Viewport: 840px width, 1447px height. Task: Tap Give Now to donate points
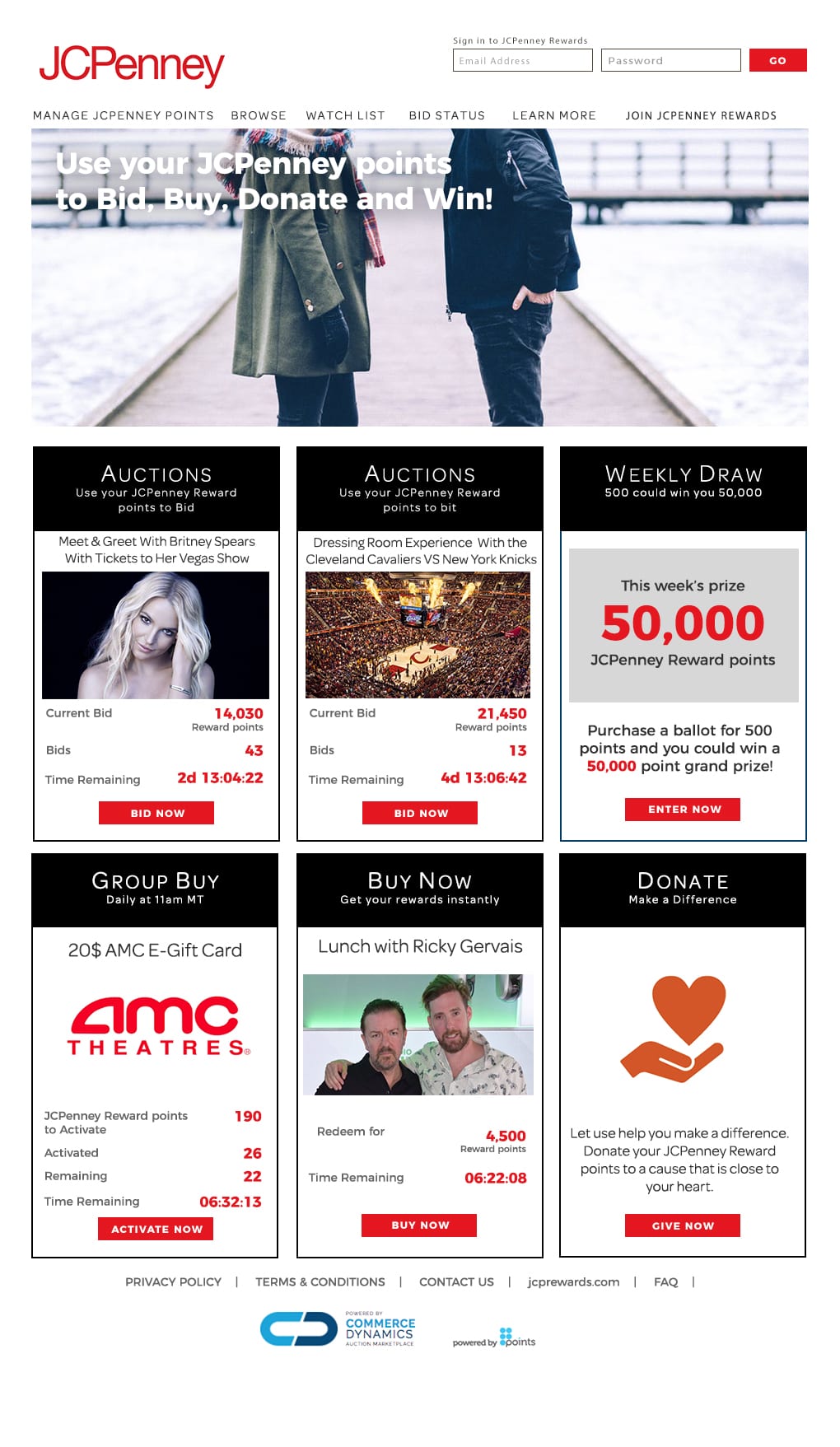[683, 1225]
